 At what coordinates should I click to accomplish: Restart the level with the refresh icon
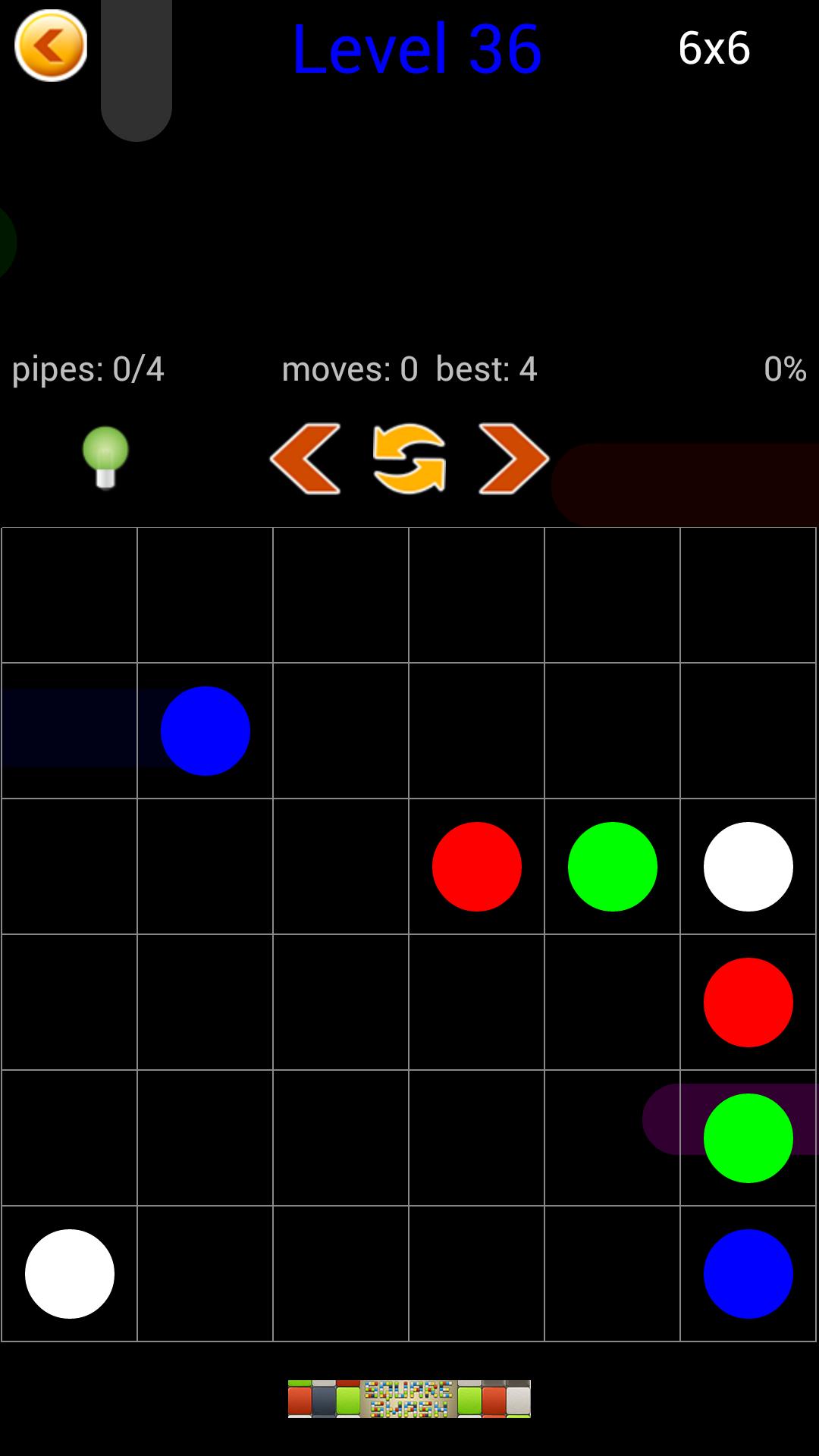point(409,459)
